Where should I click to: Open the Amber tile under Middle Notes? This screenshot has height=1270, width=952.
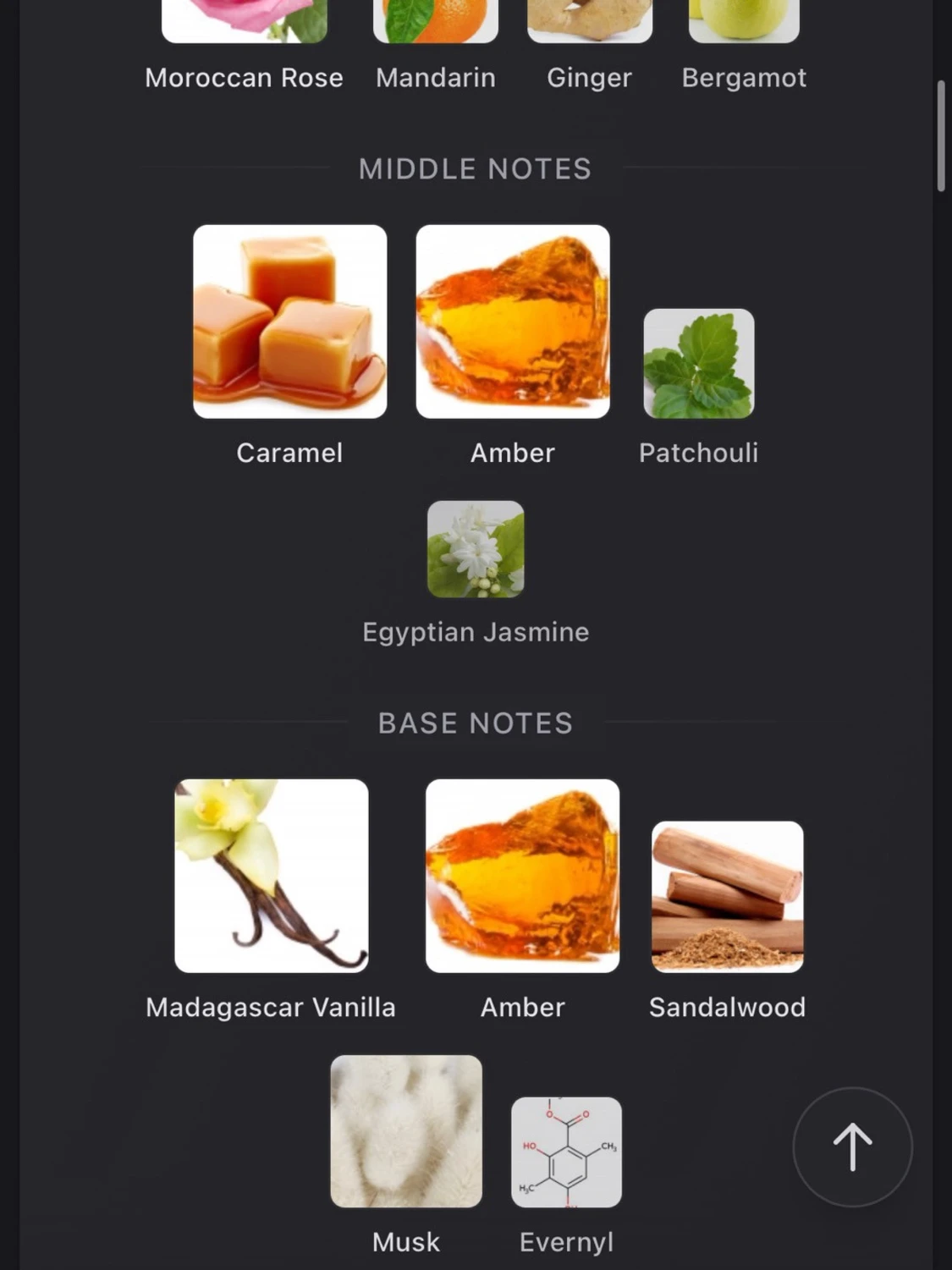[513, 322]
